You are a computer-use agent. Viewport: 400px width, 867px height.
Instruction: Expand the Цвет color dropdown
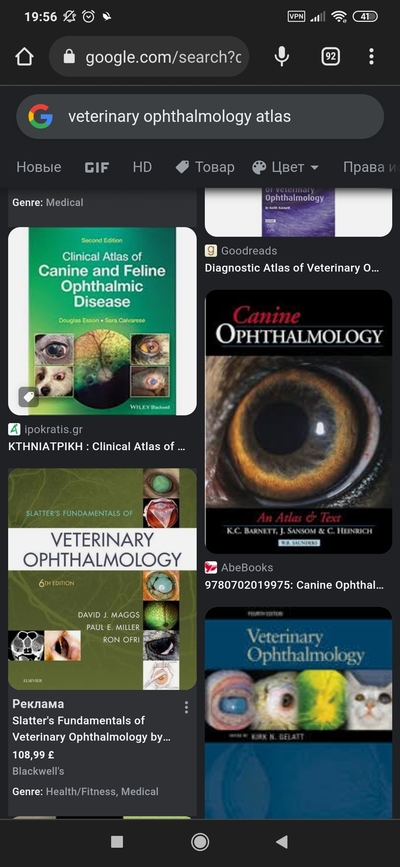285,167
